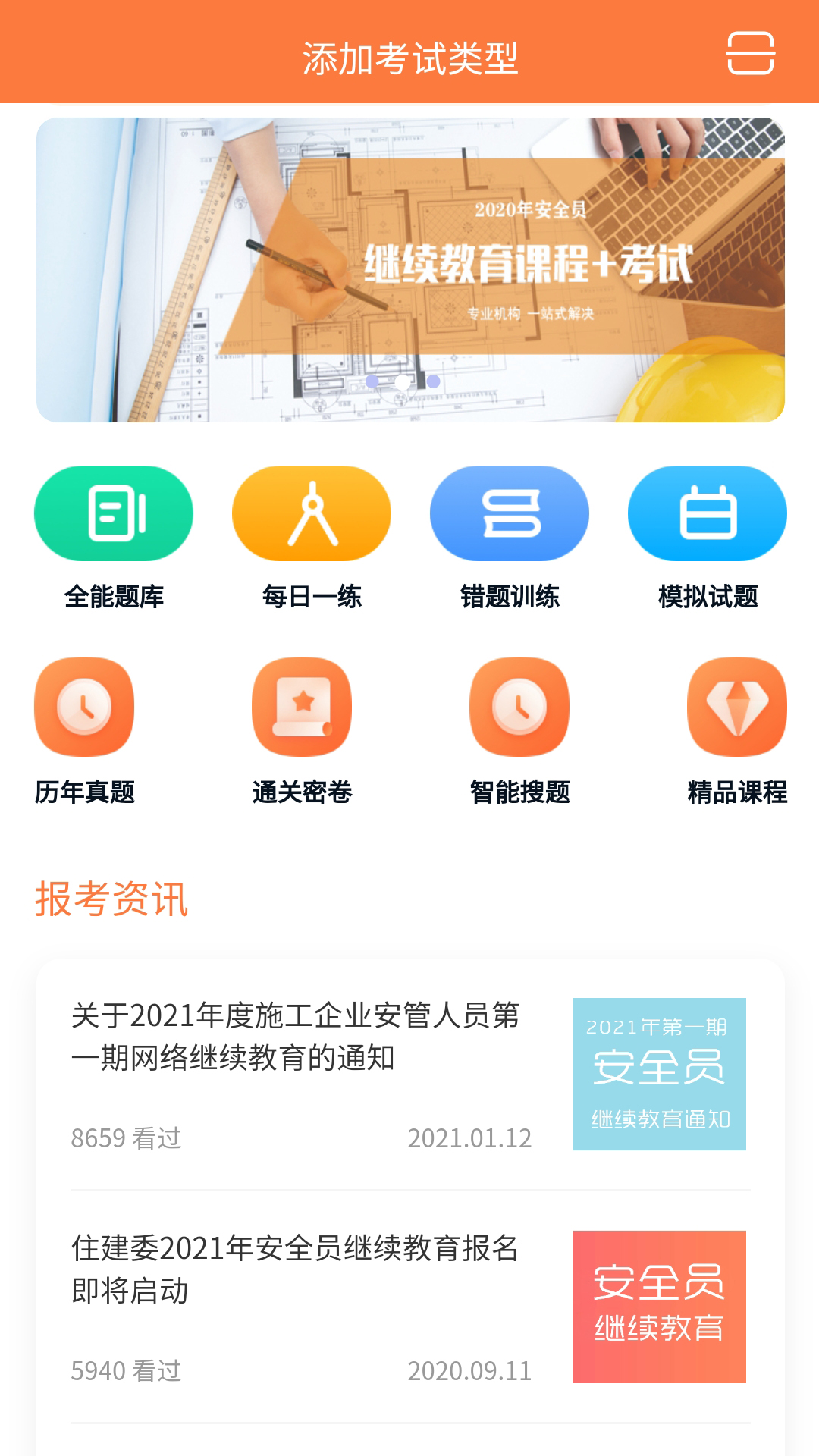Viewport: 819px width, 1456px height.
Task: Tap the 2021年第一期 安全员 thumbnail
Action: [x=660, y=1074]
